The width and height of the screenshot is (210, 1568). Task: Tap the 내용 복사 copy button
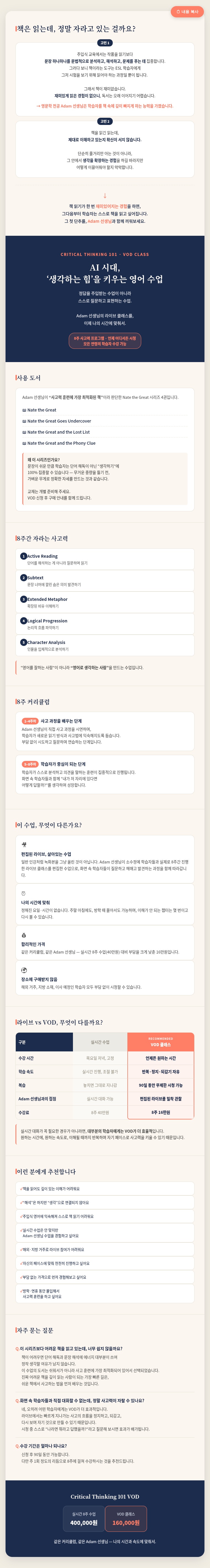[x=187, y=12]
